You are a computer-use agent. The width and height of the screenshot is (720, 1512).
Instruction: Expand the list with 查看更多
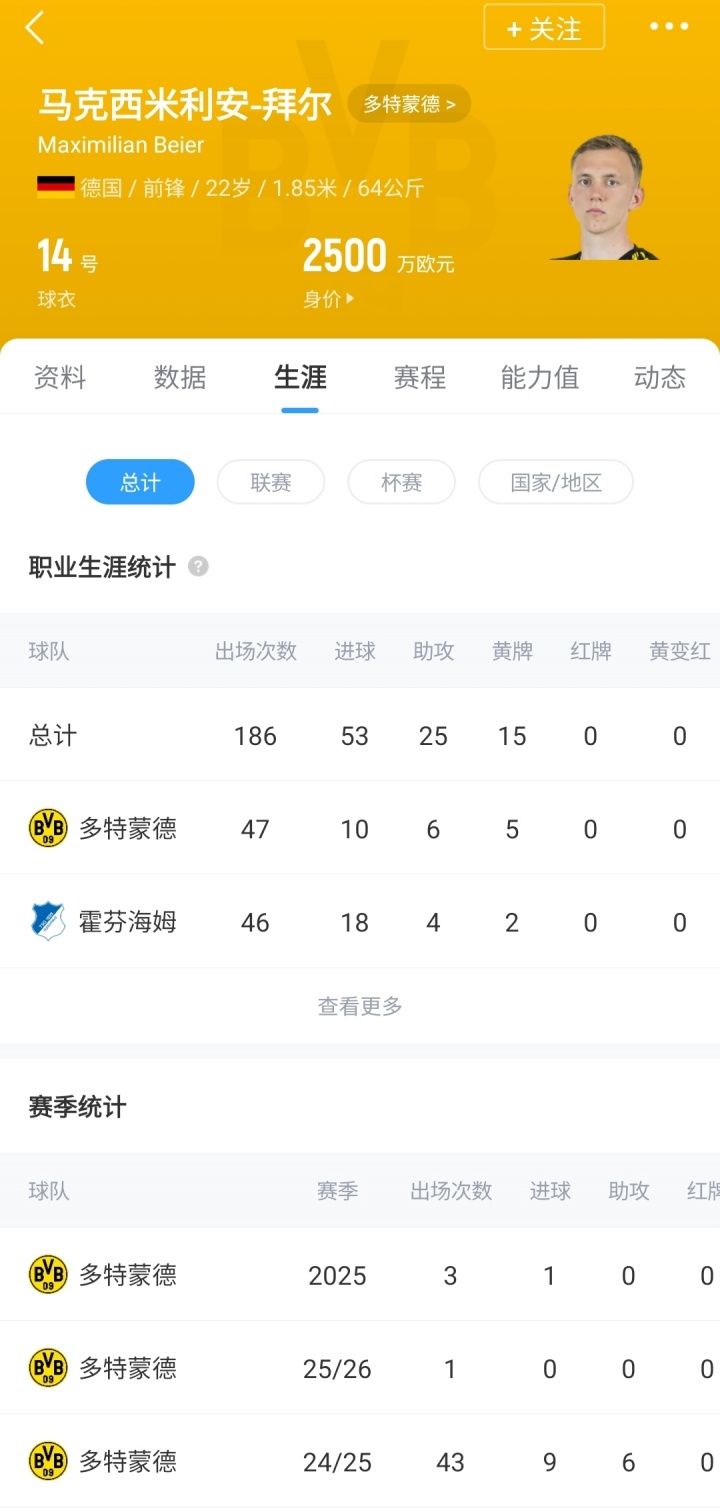tap(360, 1006)
